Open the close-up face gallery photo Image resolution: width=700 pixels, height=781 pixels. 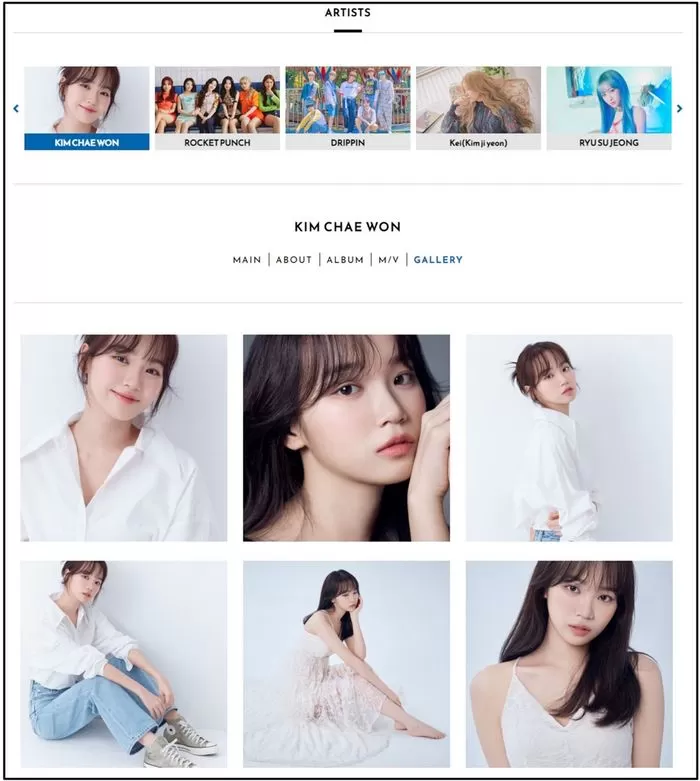[x=346, y=438]
